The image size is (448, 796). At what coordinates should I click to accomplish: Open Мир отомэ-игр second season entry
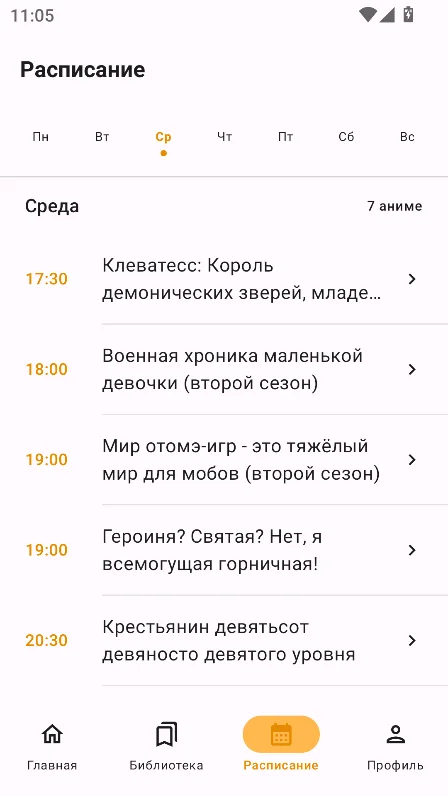click(x=224, y=459)
